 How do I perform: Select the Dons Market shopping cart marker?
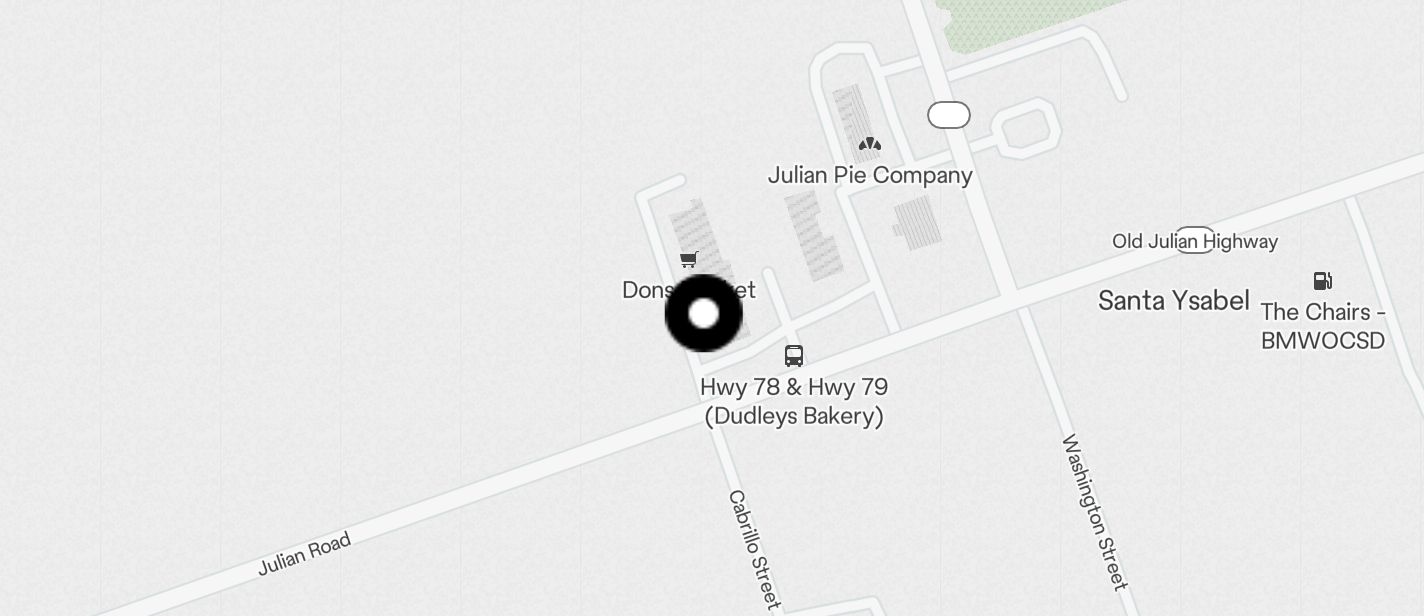click(x=688, y=260)
